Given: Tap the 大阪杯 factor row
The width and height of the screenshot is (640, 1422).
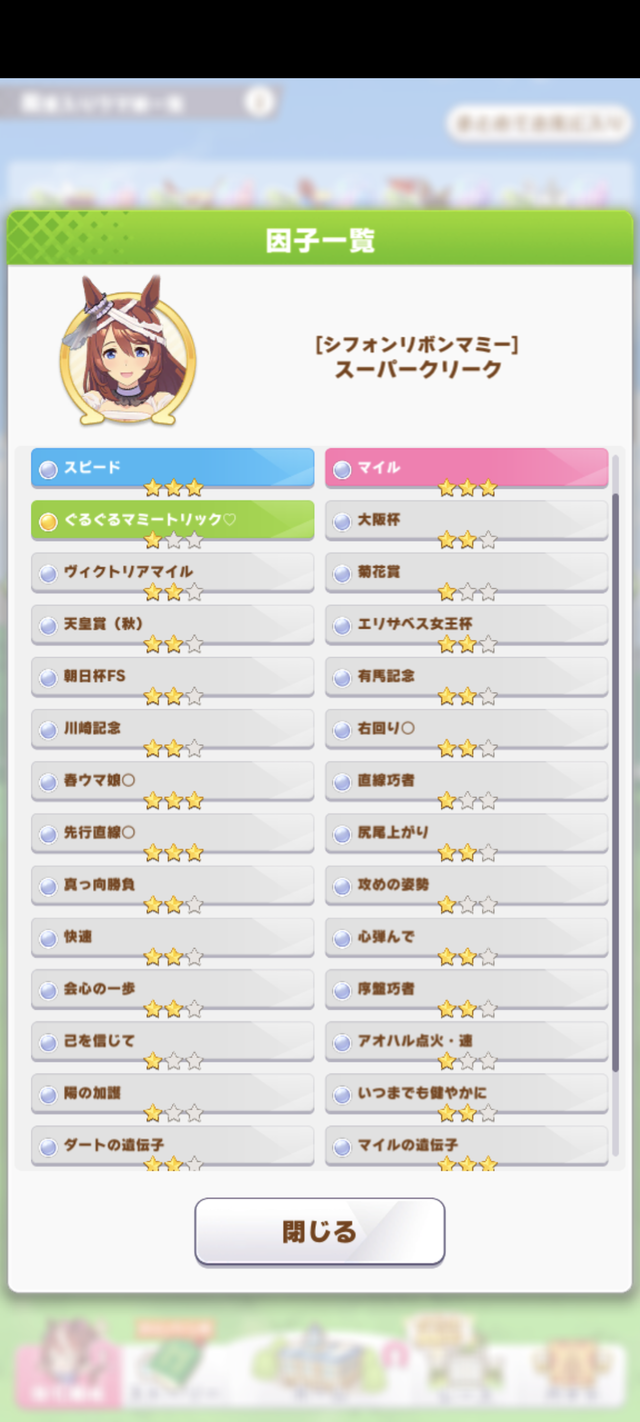Looking at the screenshot, I should click(x=466, y=520).
